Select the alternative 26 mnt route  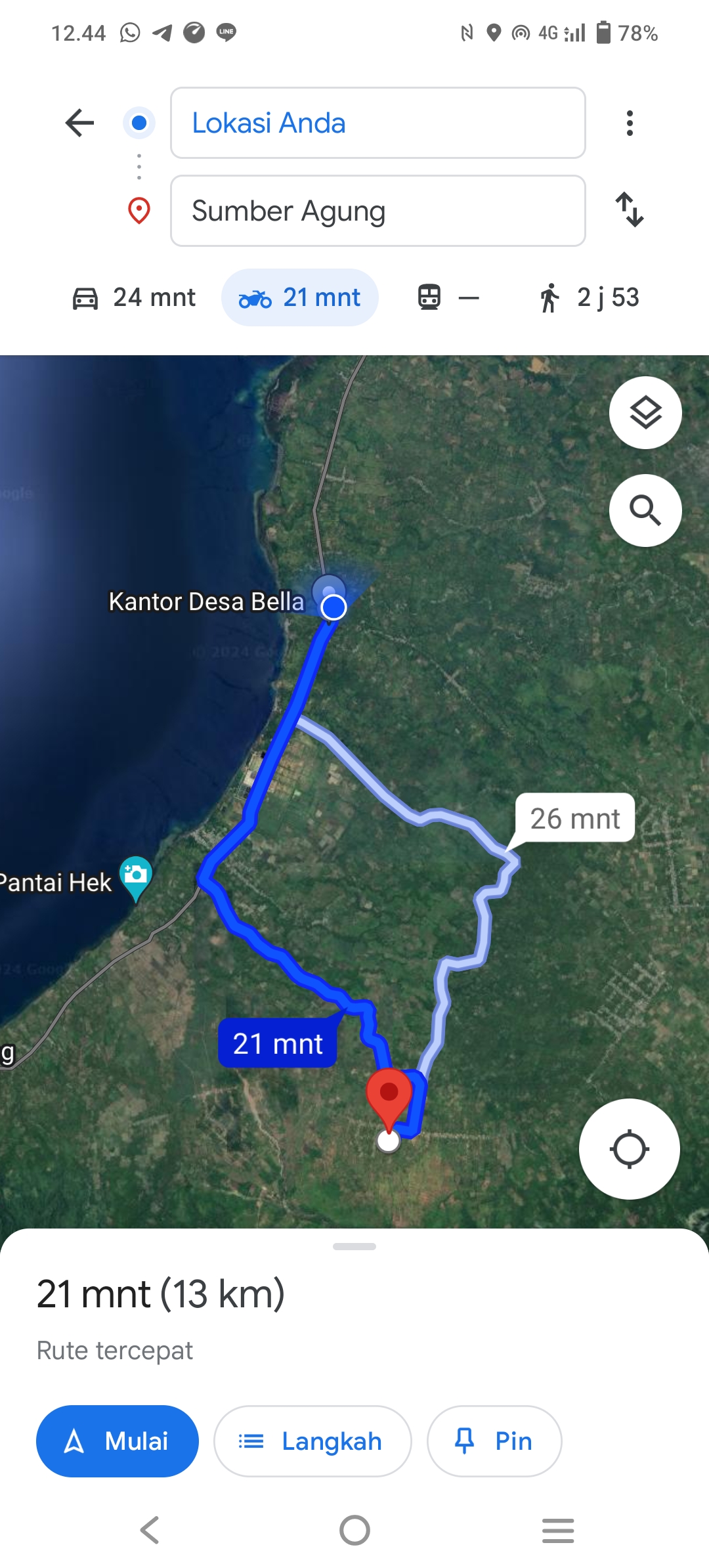575,818
